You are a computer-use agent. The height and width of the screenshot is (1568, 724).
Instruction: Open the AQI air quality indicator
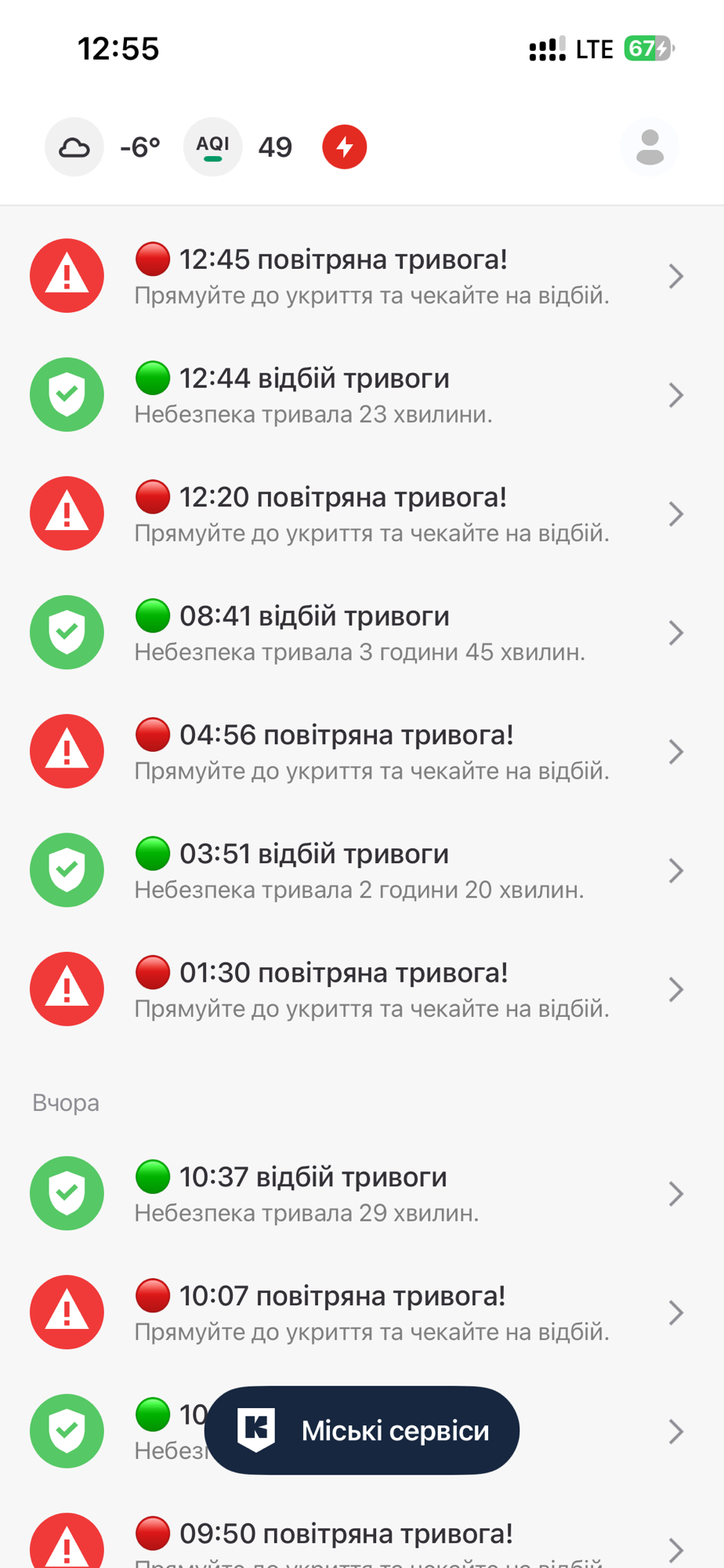coord(212,147)
